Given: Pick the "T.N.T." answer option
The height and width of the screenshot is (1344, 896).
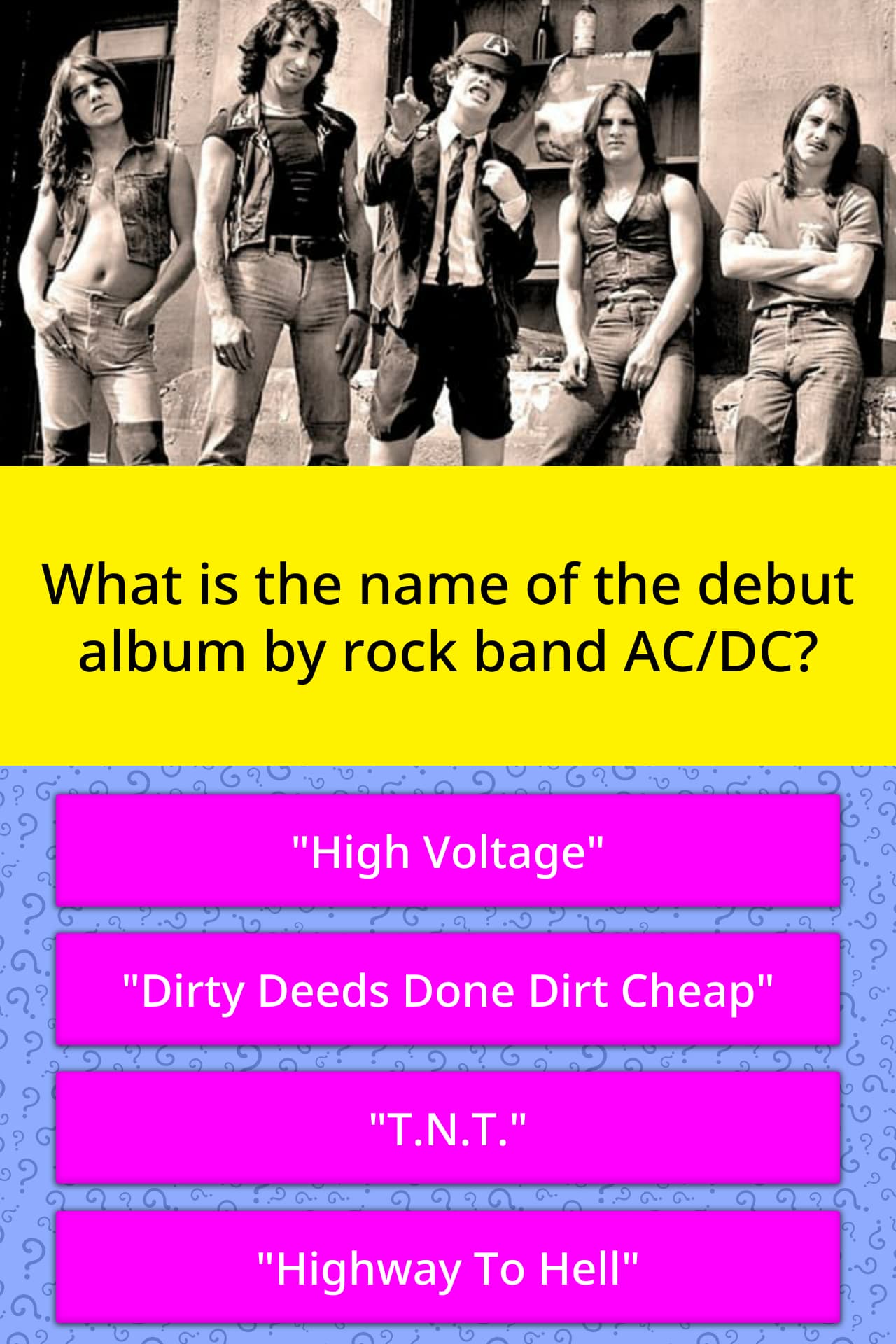Looking at the screenshot, I should pyautogui.click(x=448, y=1128).
